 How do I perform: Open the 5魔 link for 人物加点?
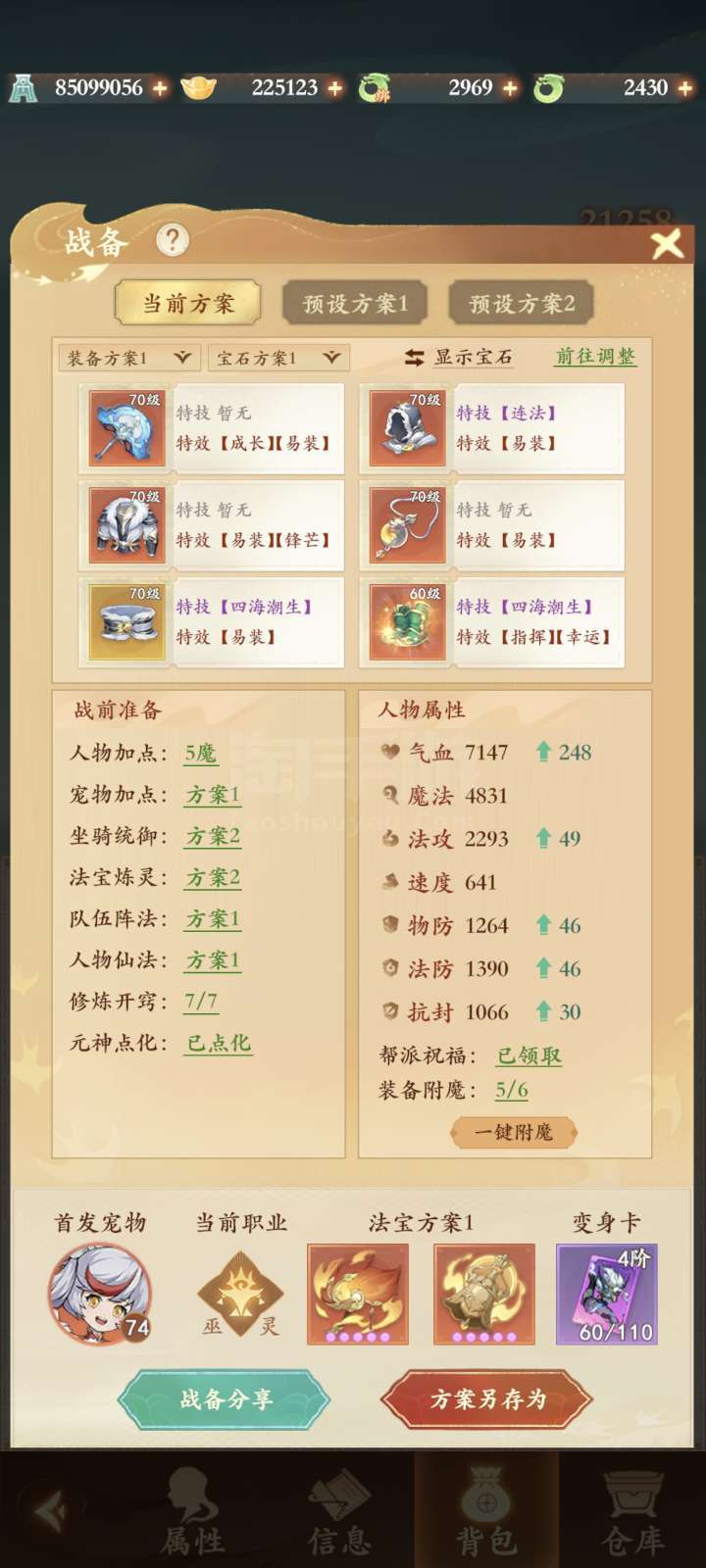(200, 753)
